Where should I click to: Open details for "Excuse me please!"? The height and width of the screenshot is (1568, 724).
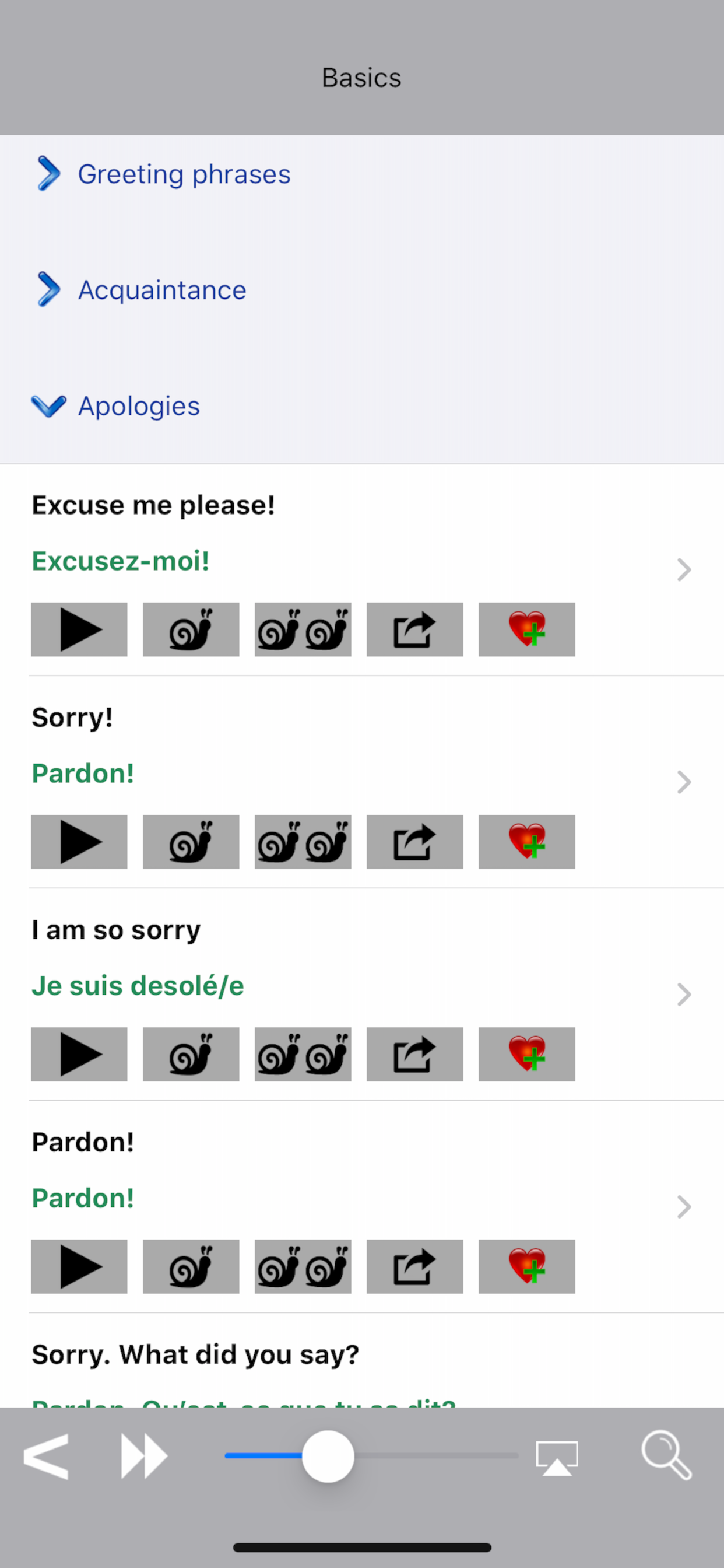684,570
